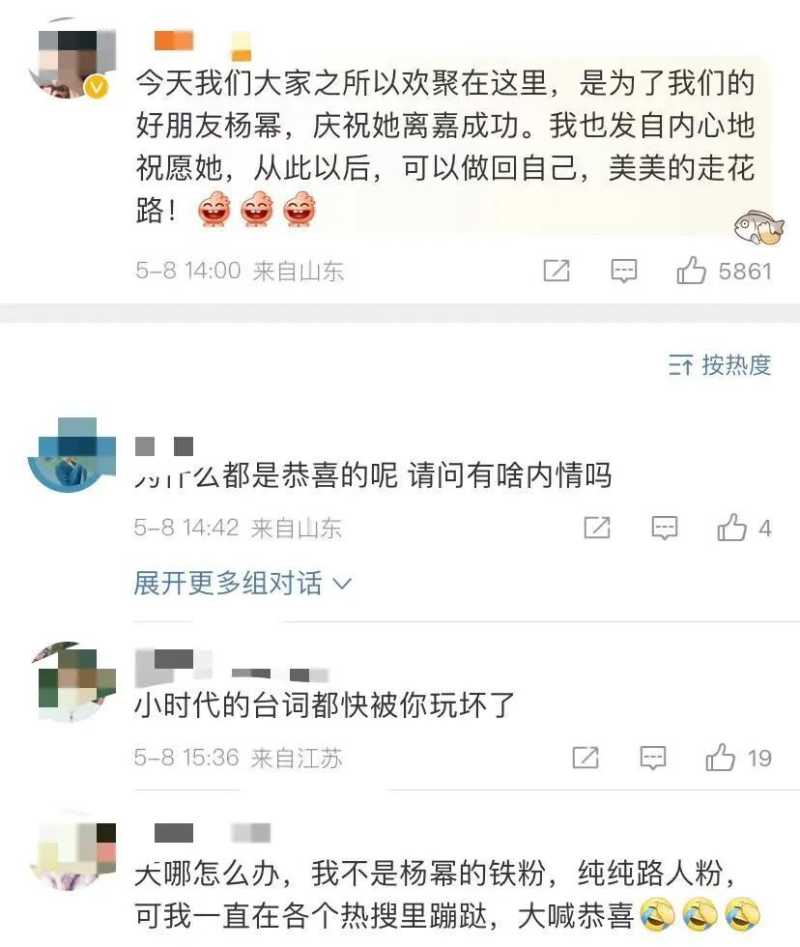This screenshot has width=800, height=947.
Task: Change sorting via 按热度
Action: 720,366
